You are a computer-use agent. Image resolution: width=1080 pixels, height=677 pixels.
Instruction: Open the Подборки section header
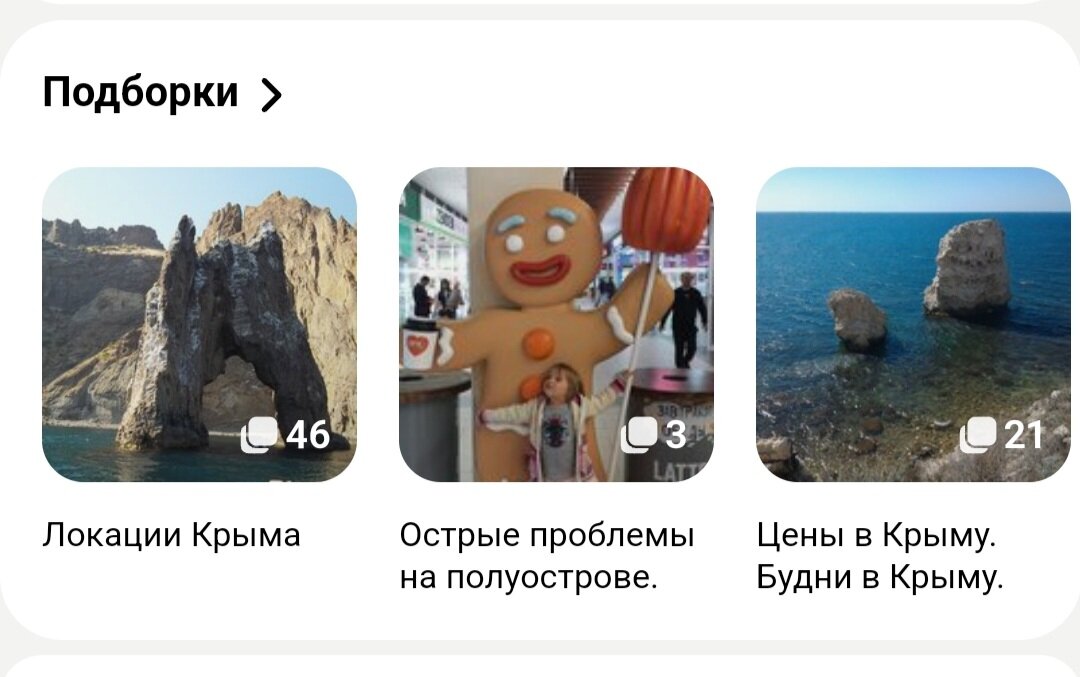[x=162, y=94]
